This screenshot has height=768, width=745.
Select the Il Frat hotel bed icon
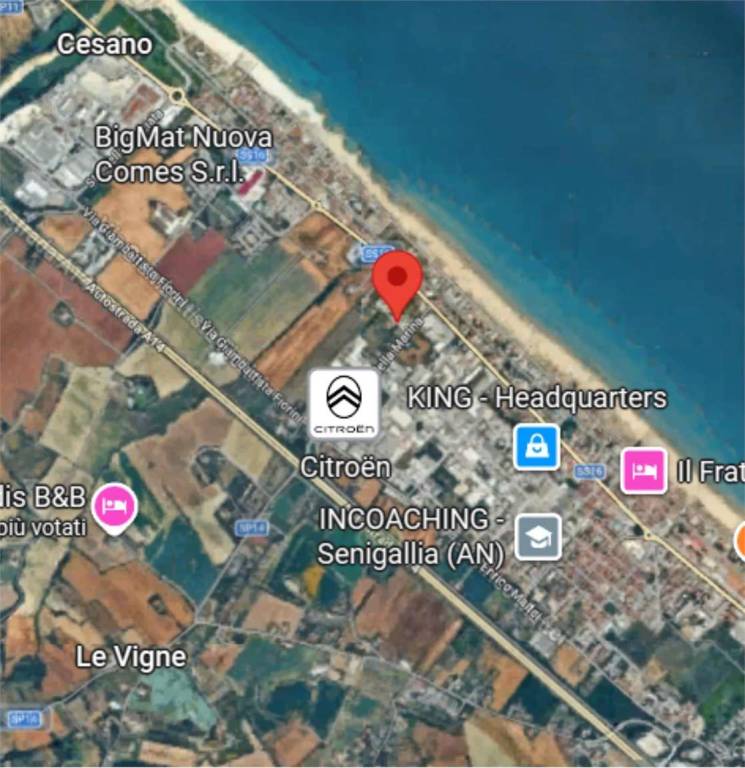point(644,471)
